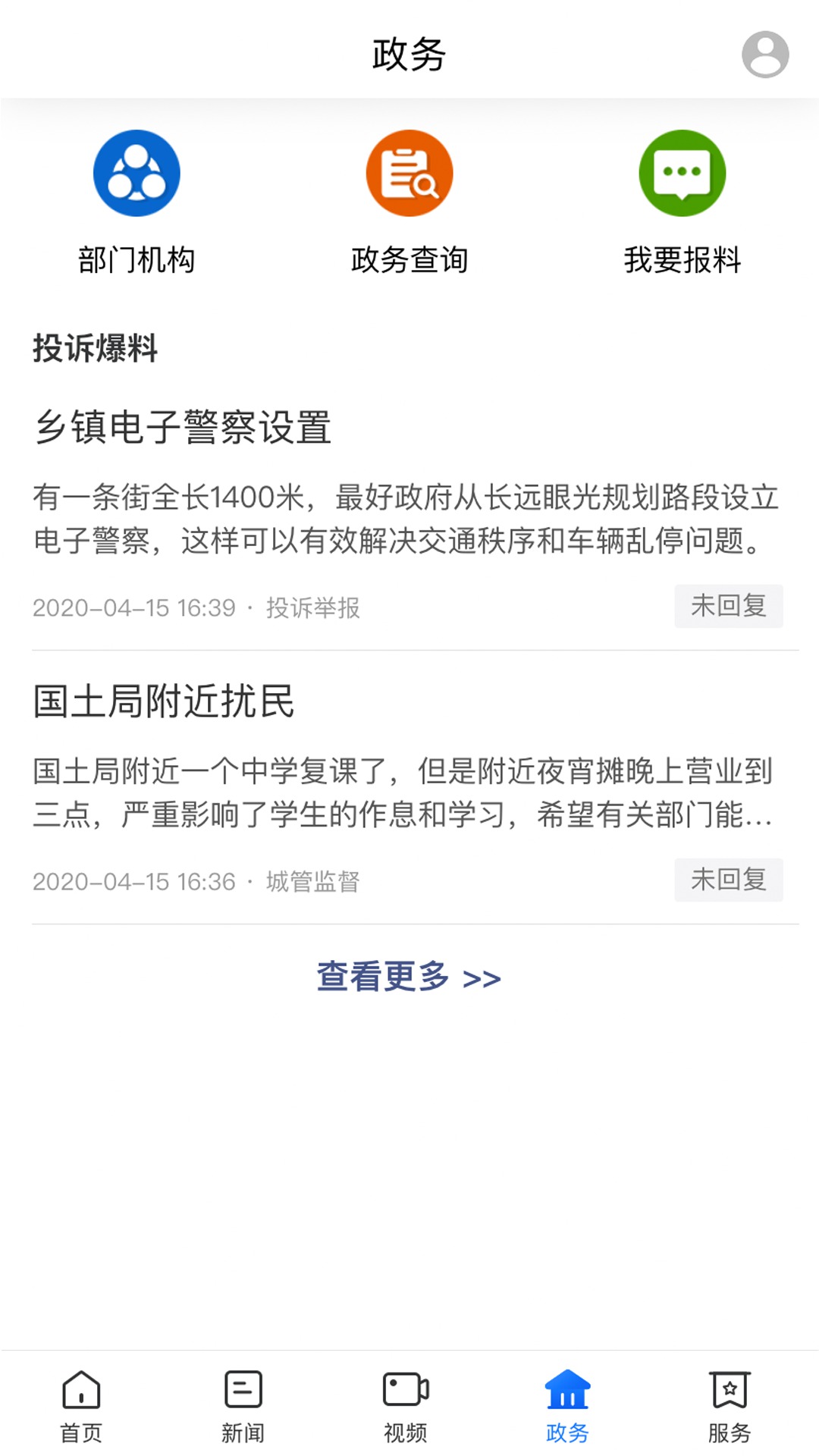Switch to the 视频 tab
The image size is (819, 1456).
click(406, 1405)
